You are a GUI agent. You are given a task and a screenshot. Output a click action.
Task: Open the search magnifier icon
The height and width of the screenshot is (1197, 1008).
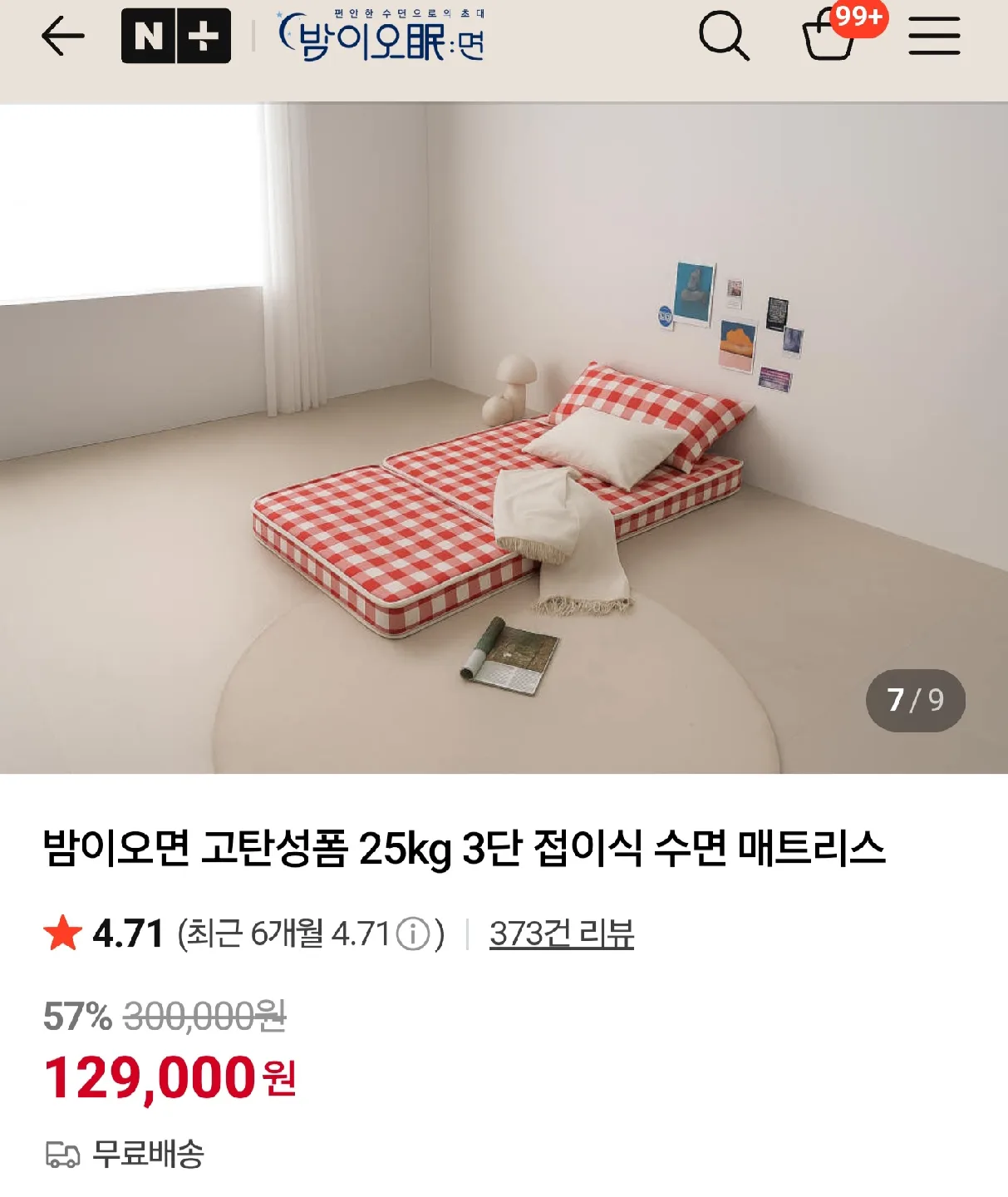click(x=723, y=37)
